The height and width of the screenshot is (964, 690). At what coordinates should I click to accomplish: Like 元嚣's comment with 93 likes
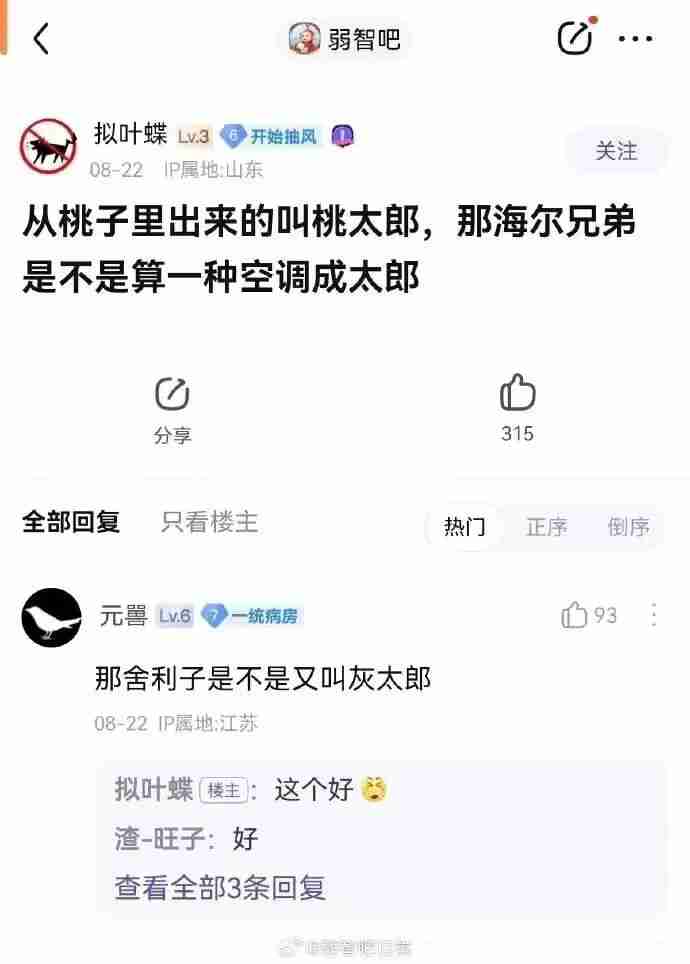(589, 615)
